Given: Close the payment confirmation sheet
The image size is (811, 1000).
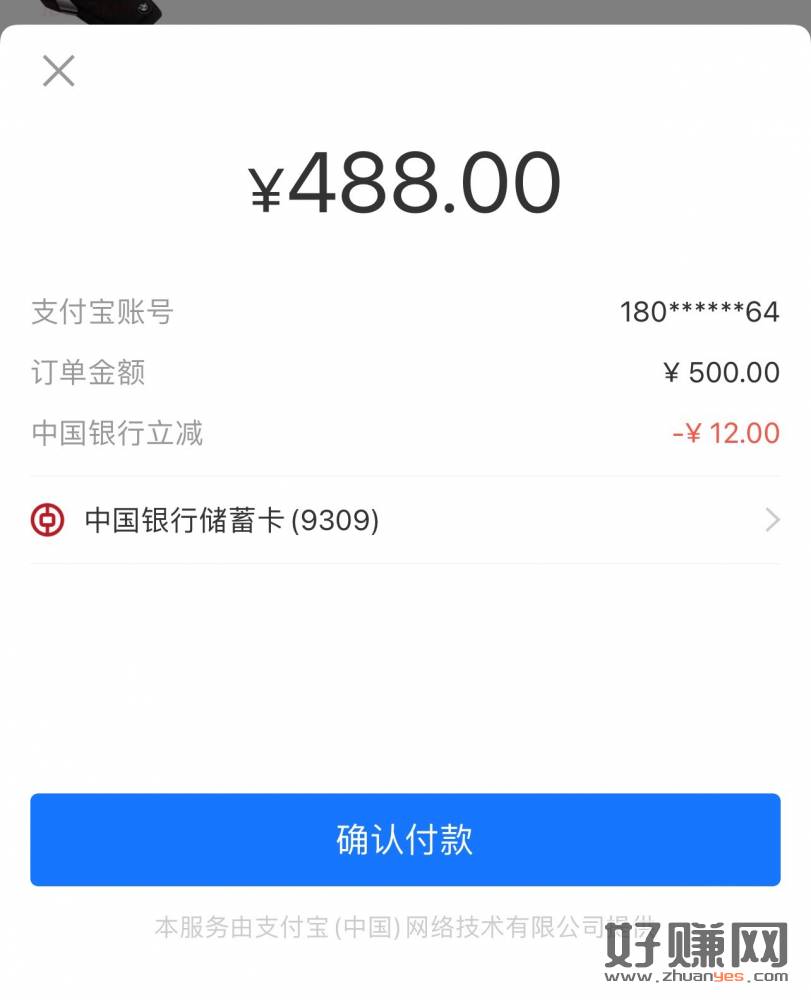Looking at the screenshot, I should (x=58, y=71).
